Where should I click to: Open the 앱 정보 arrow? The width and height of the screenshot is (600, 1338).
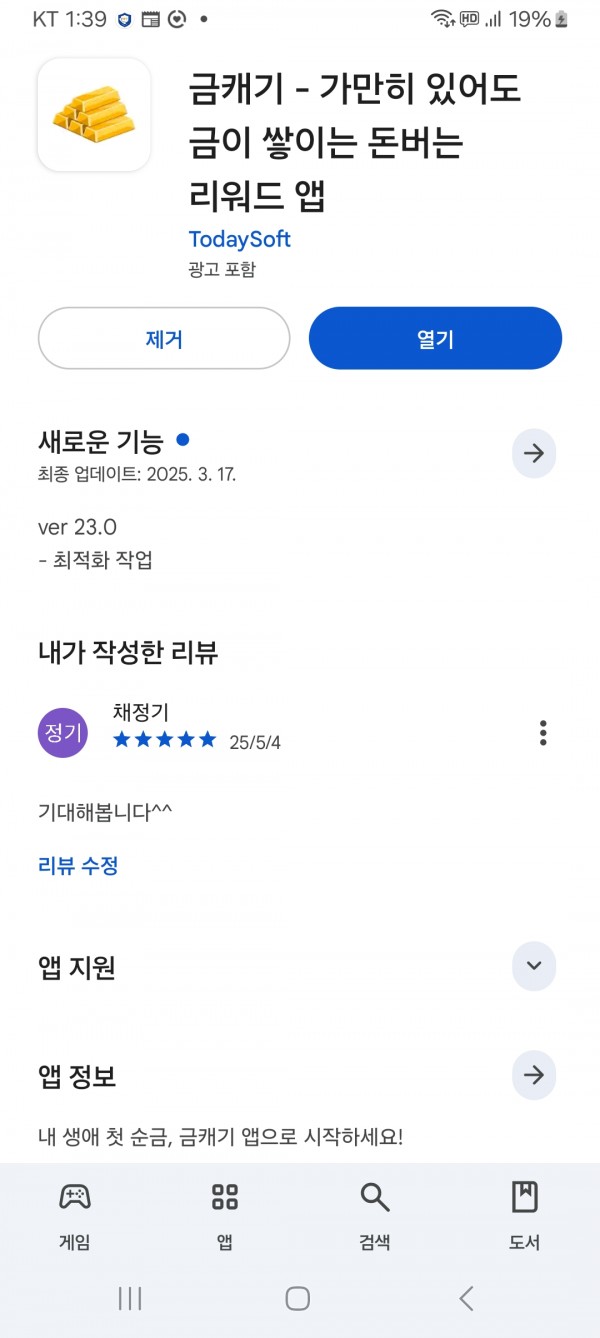click(x=534, y=1075)
